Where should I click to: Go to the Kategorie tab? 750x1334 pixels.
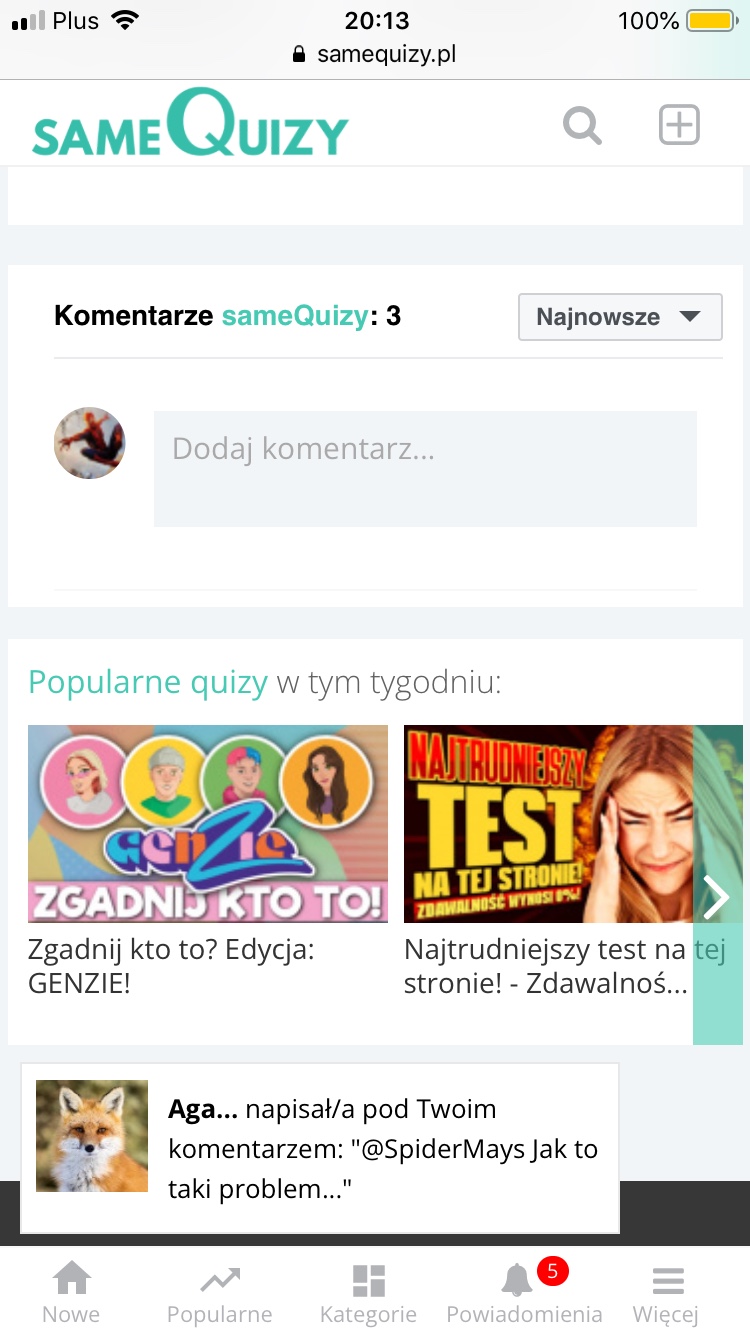pyautogui.click(x=368, y=1292)
